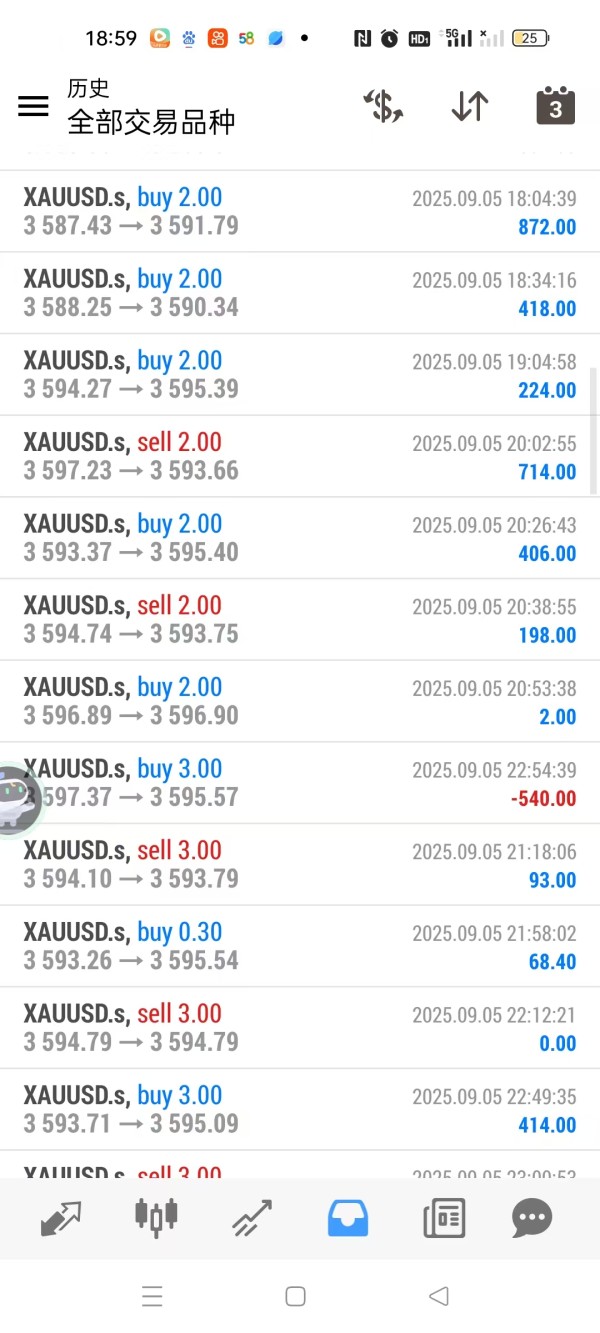Image resolution: width=600 pixels, height=1333 pixels.
Task: Expand the buy trade with 2.00 profit
Action: point(300,701)
